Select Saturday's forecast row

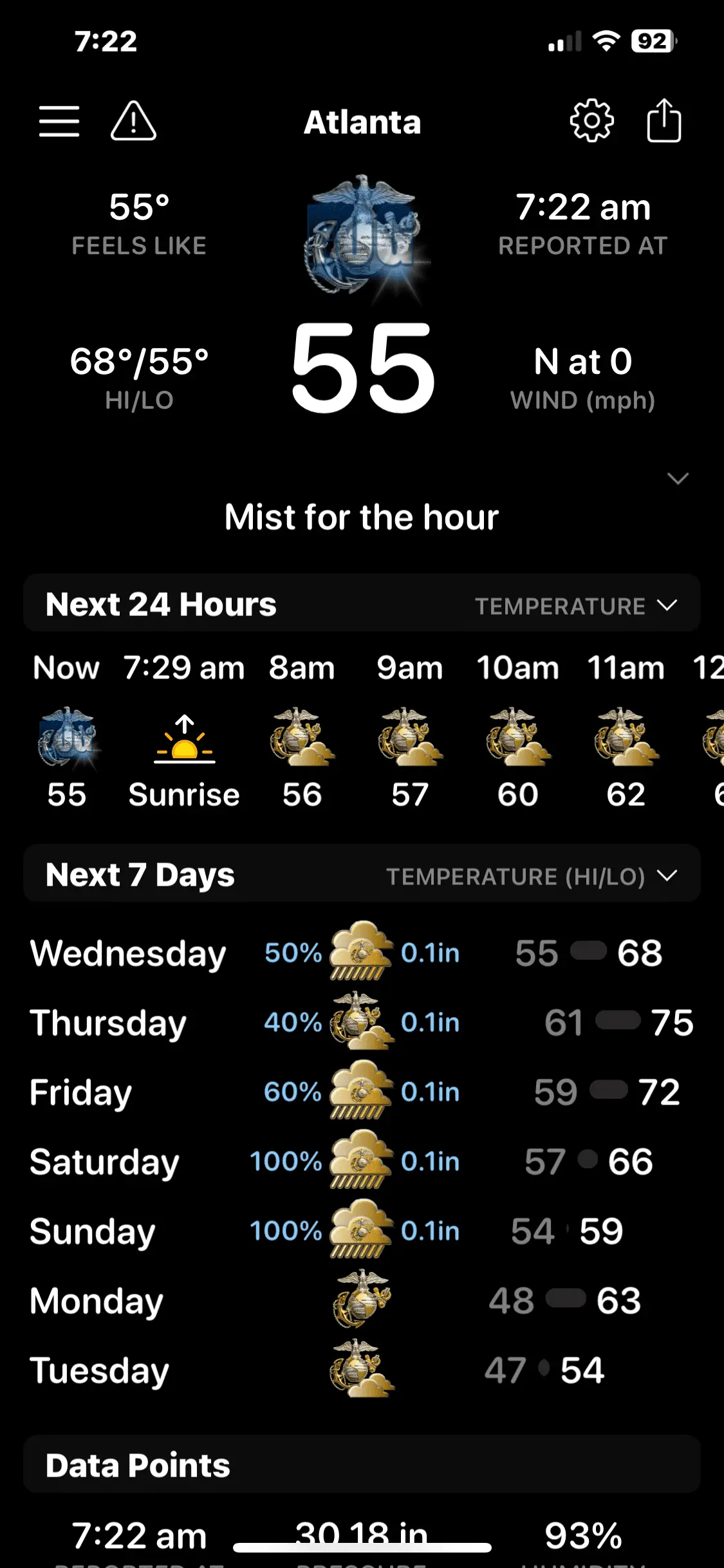tap(362, 1161)
